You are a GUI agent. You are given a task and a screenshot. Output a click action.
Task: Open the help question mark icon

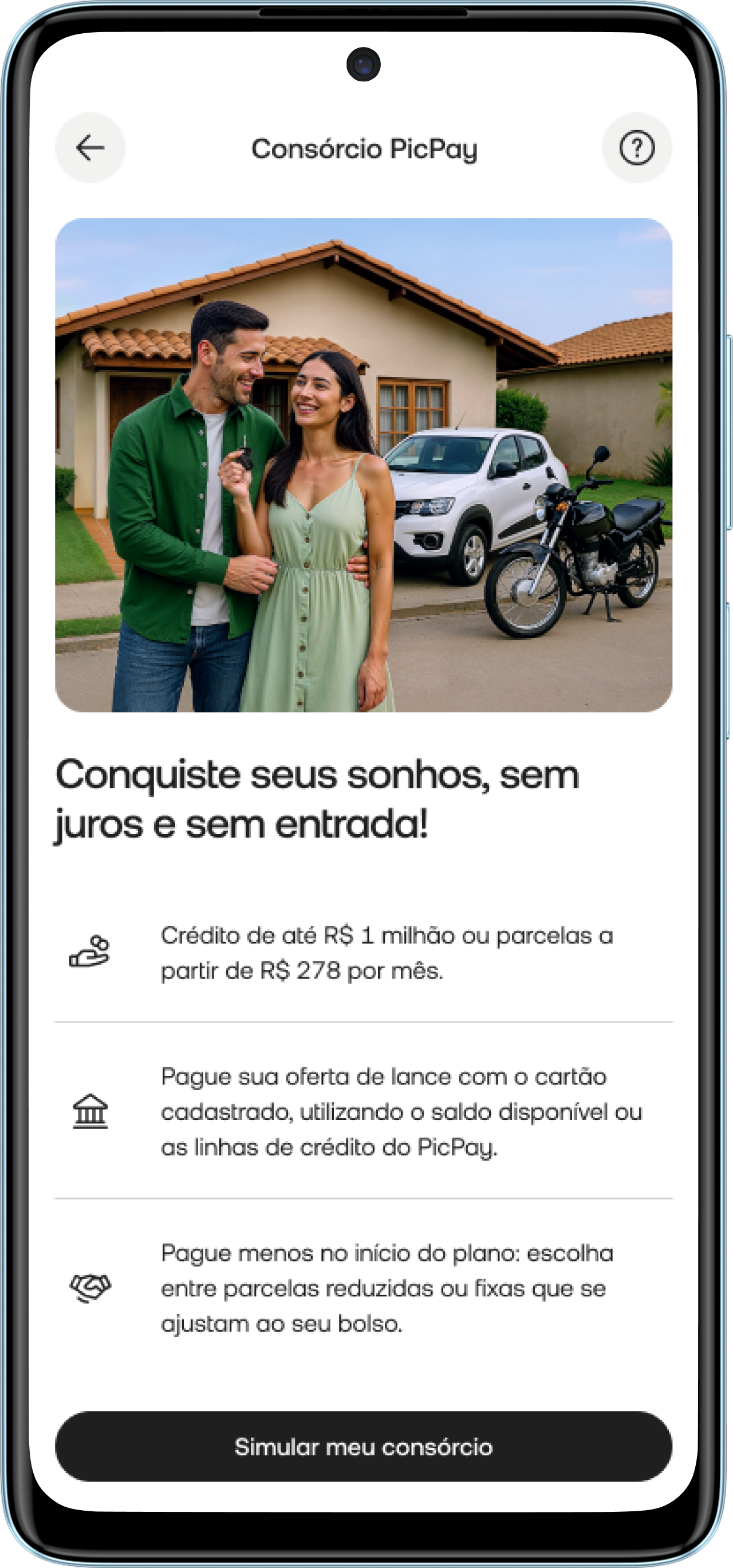[x=636, y=148]
